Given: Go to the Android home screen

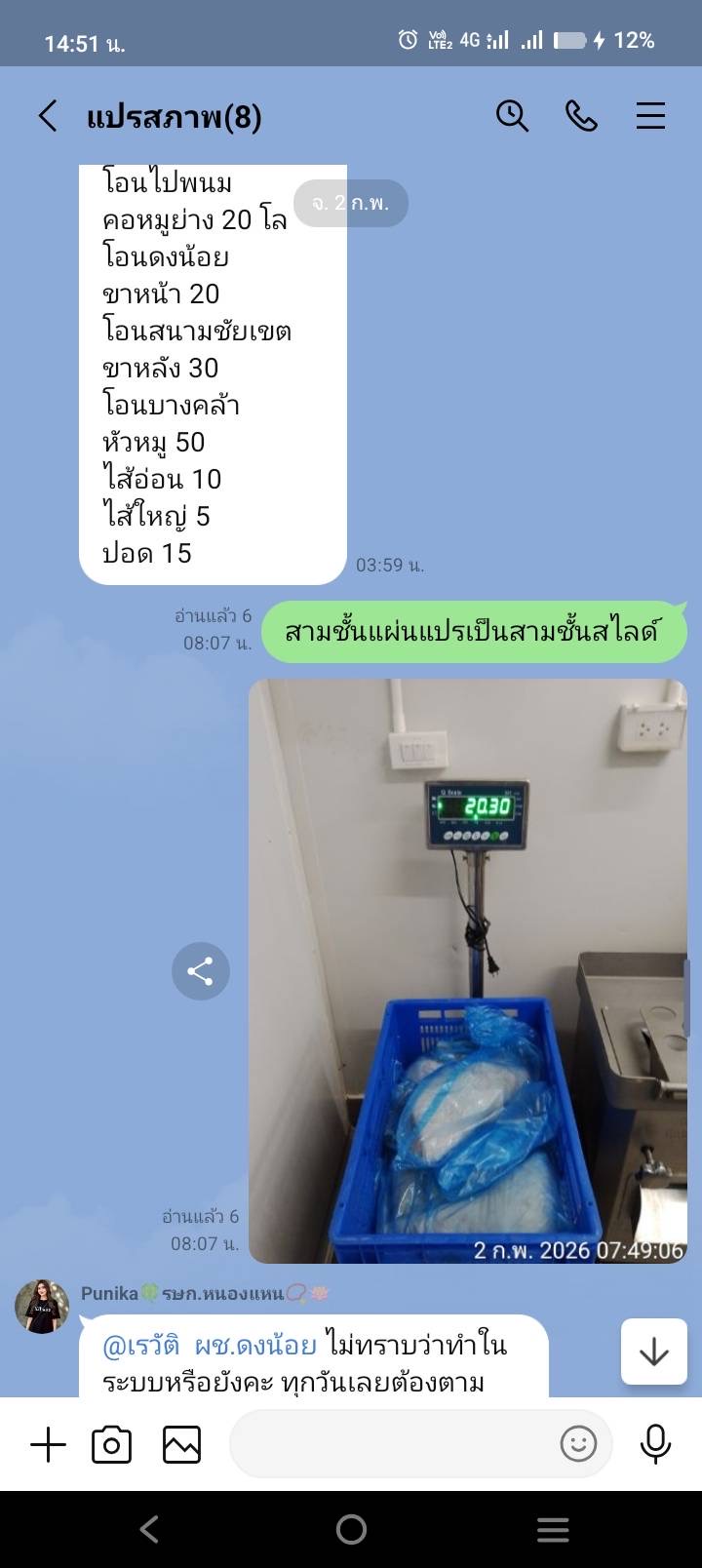Looking at the screenshot, I should (x=351, y=1529).
